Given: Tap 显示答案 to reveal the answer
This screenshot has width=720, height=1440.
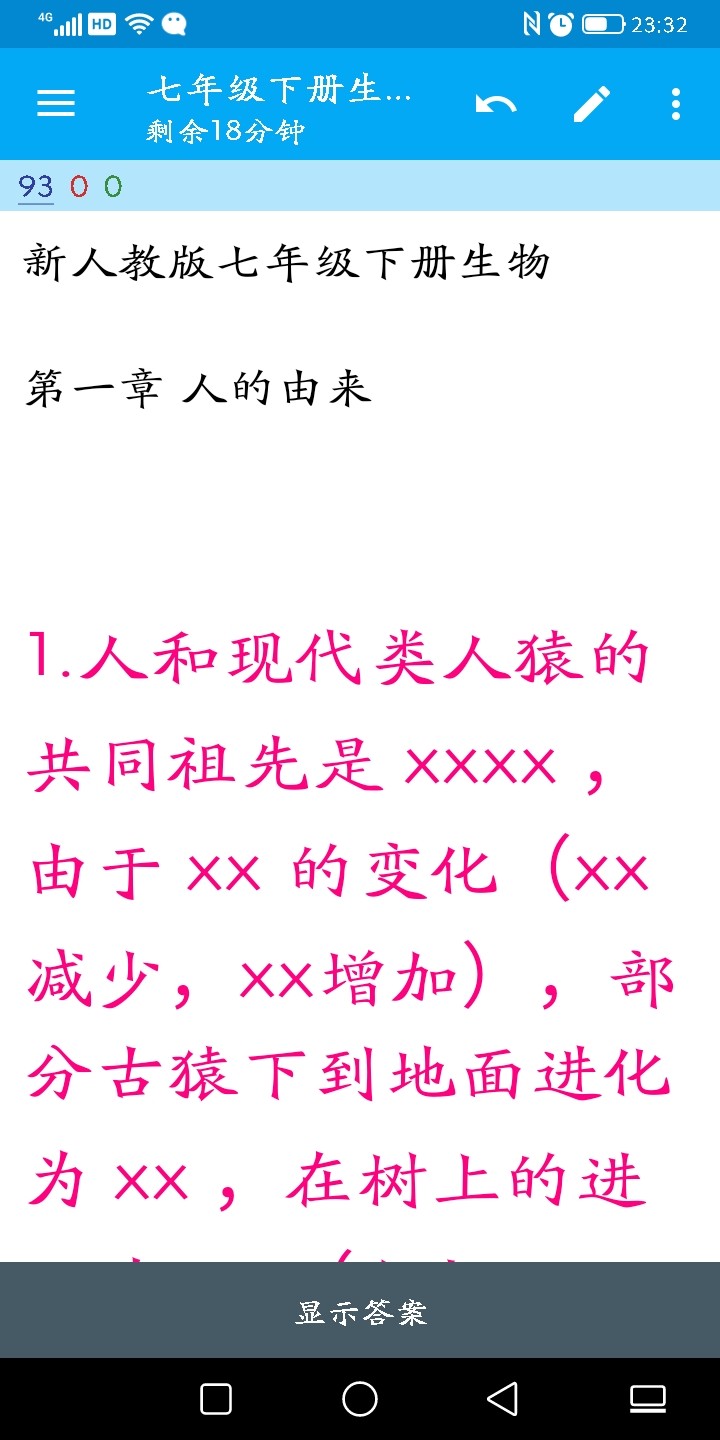Looking at the screenshot, I should (360, 1311).
